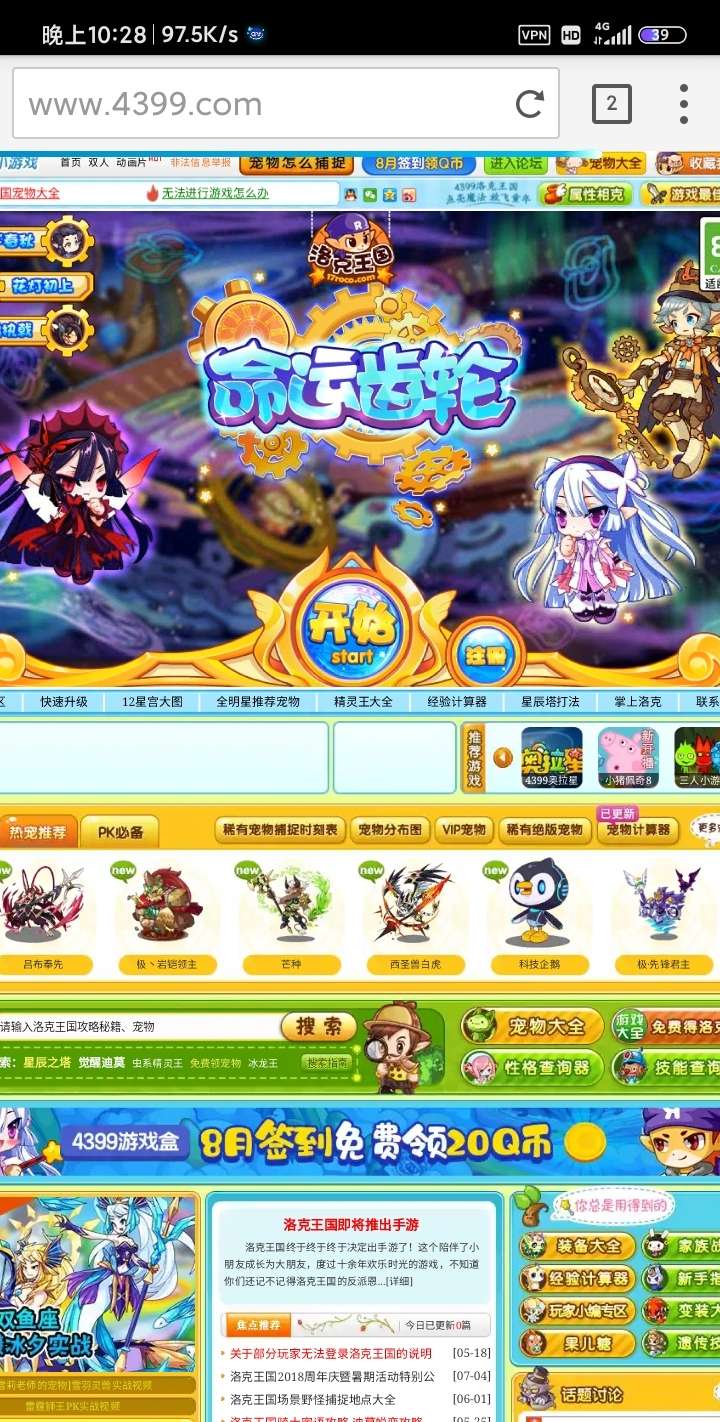The image size is (720, 1422).
Task: Tap the 注册 register button
Action: pos(486,655)
